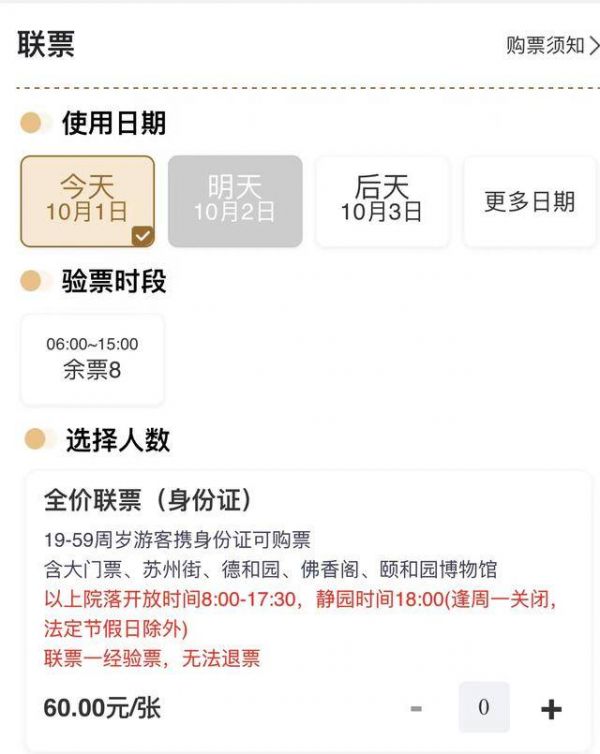Screen dimensions: 600x754
Task: Increase 全价联票 quantity with the plus button
Action: (x=551, y=709)
